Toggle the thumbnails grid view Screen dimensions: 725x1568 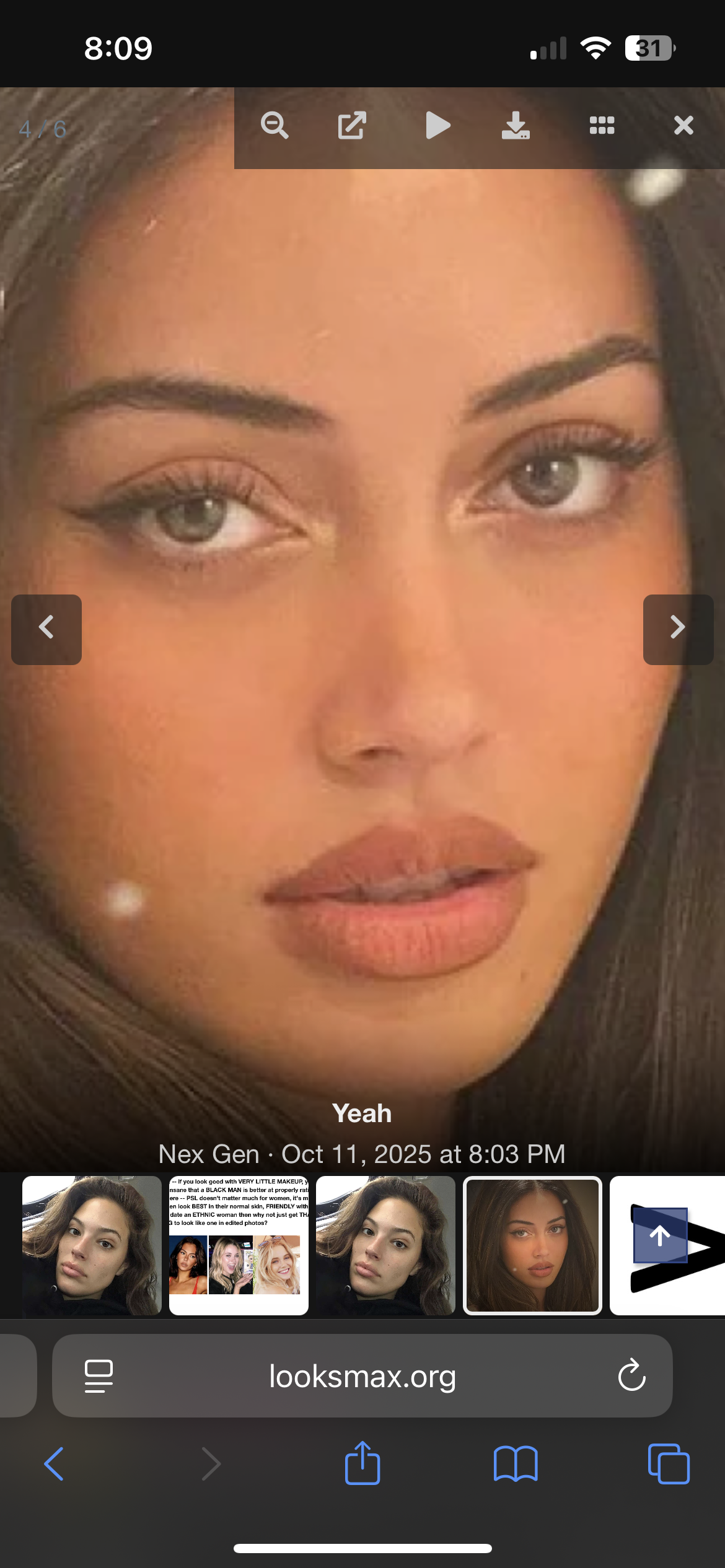click(602, 126)
